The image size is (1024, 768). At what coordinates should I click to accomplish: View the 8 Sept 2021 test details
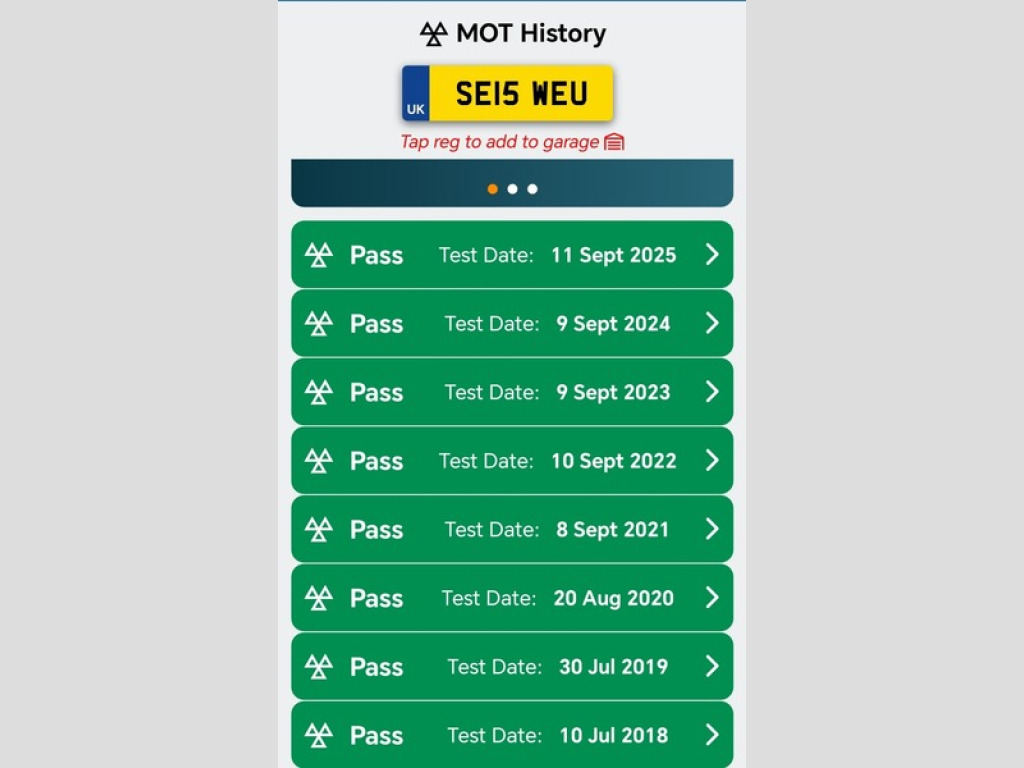click(x=511, y=529)
